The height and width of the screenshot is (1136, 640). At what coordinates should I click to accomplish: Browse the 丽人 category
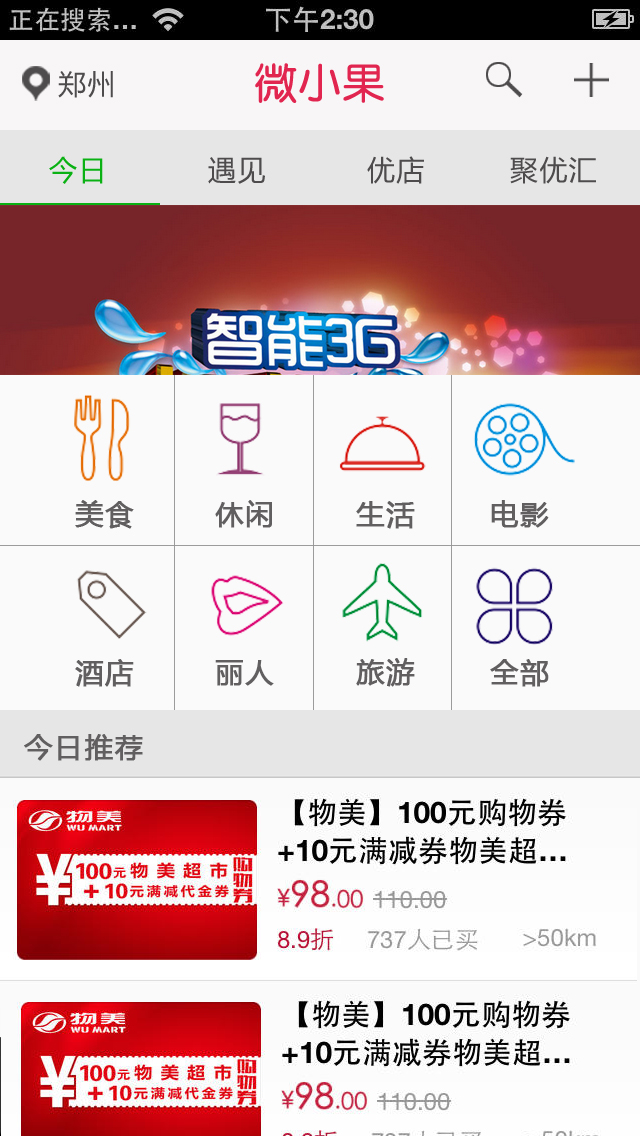click(x=244, y=628)
